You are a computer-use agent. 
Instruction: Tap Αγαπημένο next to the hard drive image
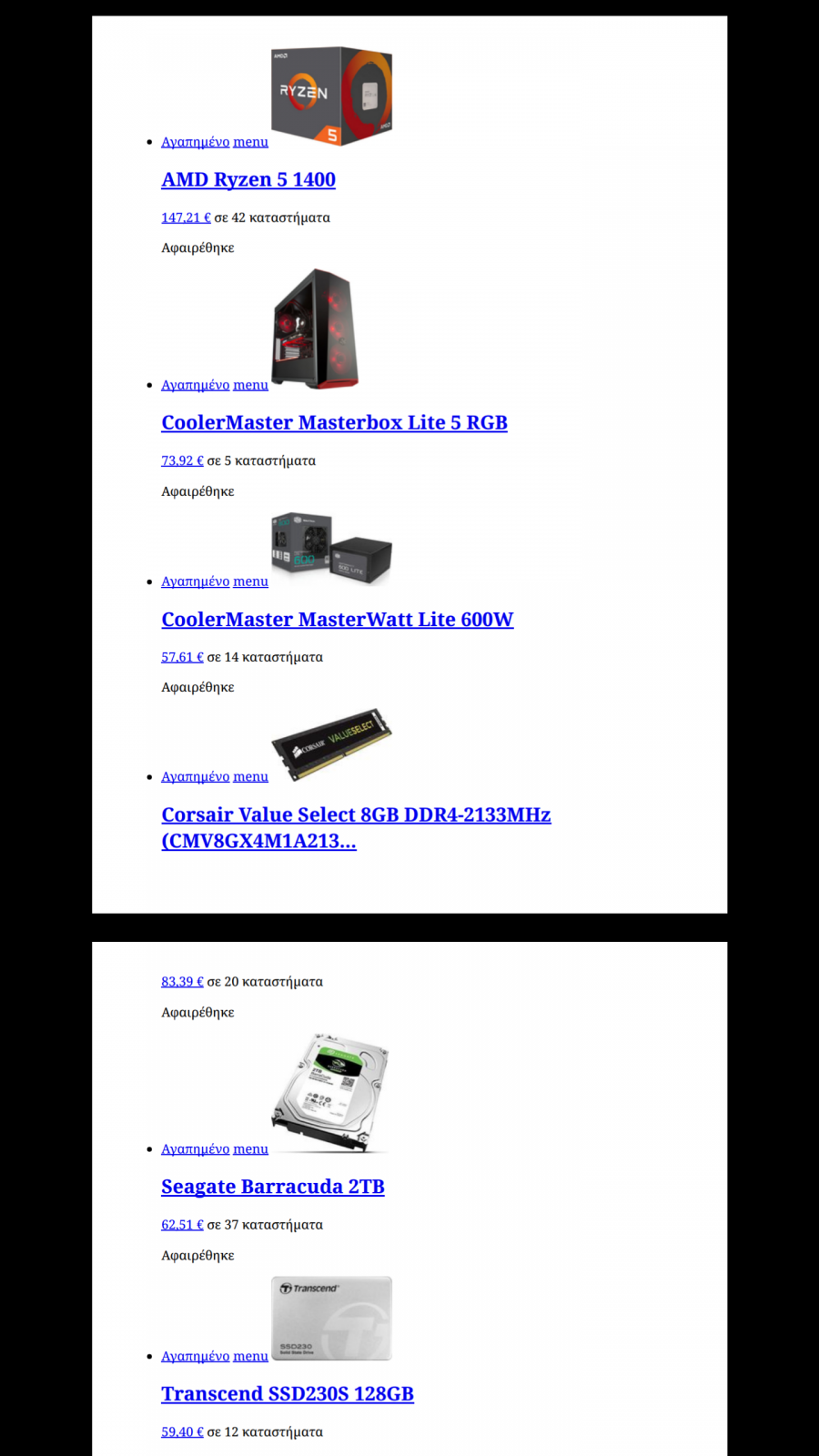pyautogui.click(x=196, y=1149)
